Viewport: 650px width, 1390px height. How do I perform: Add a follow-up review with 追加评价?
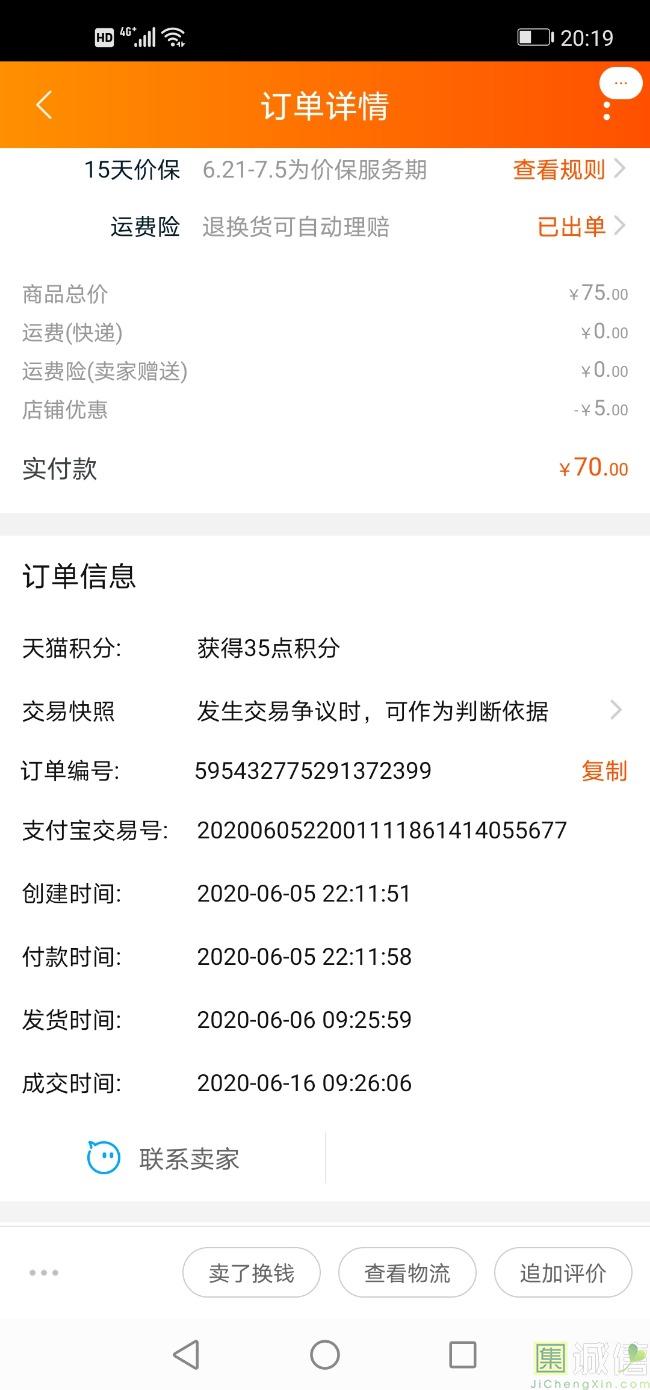pyautogui.click(x=563, y=1273)
